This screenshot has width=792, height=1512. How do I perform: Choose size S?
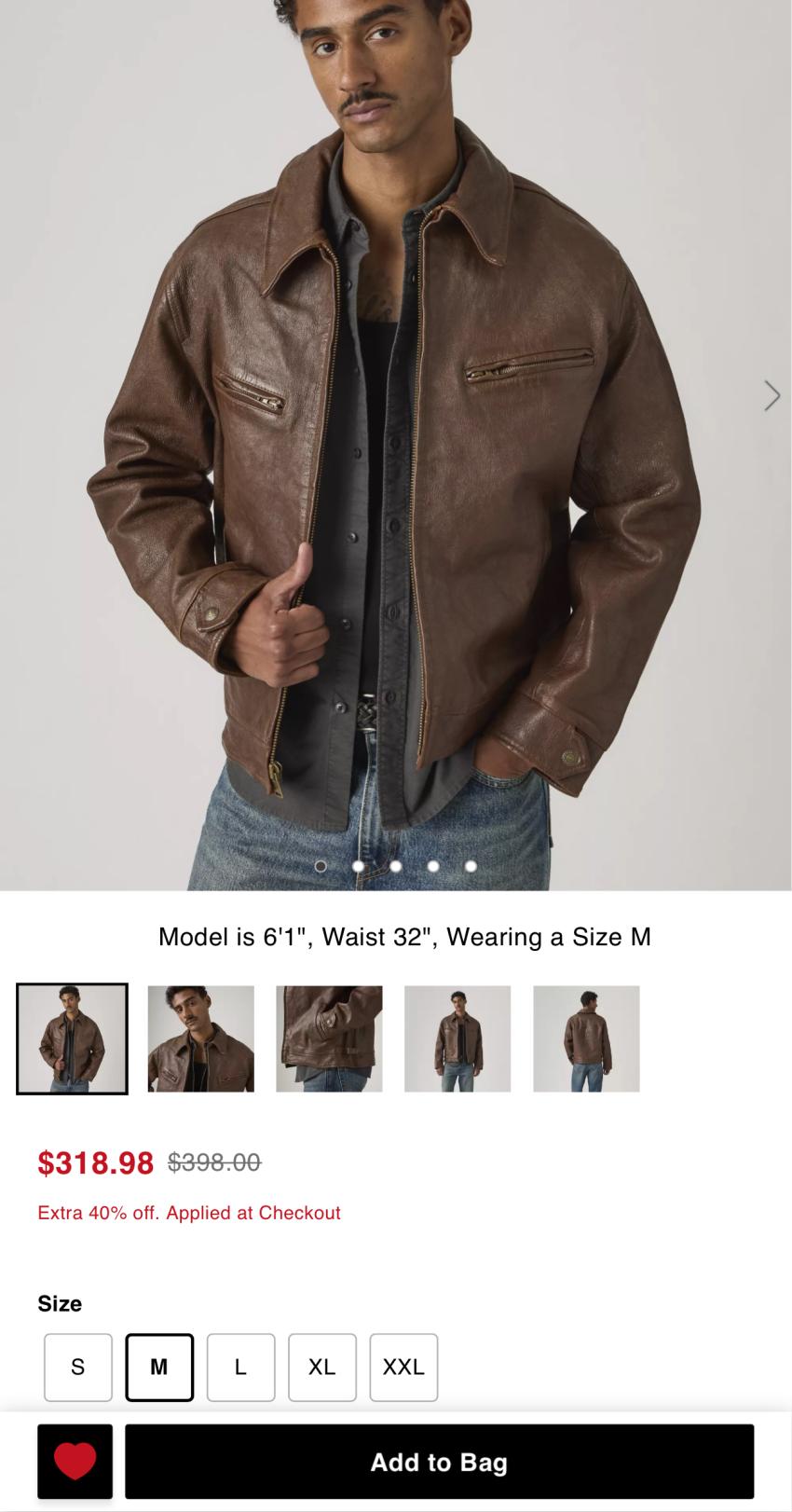tap(78, 1367)
